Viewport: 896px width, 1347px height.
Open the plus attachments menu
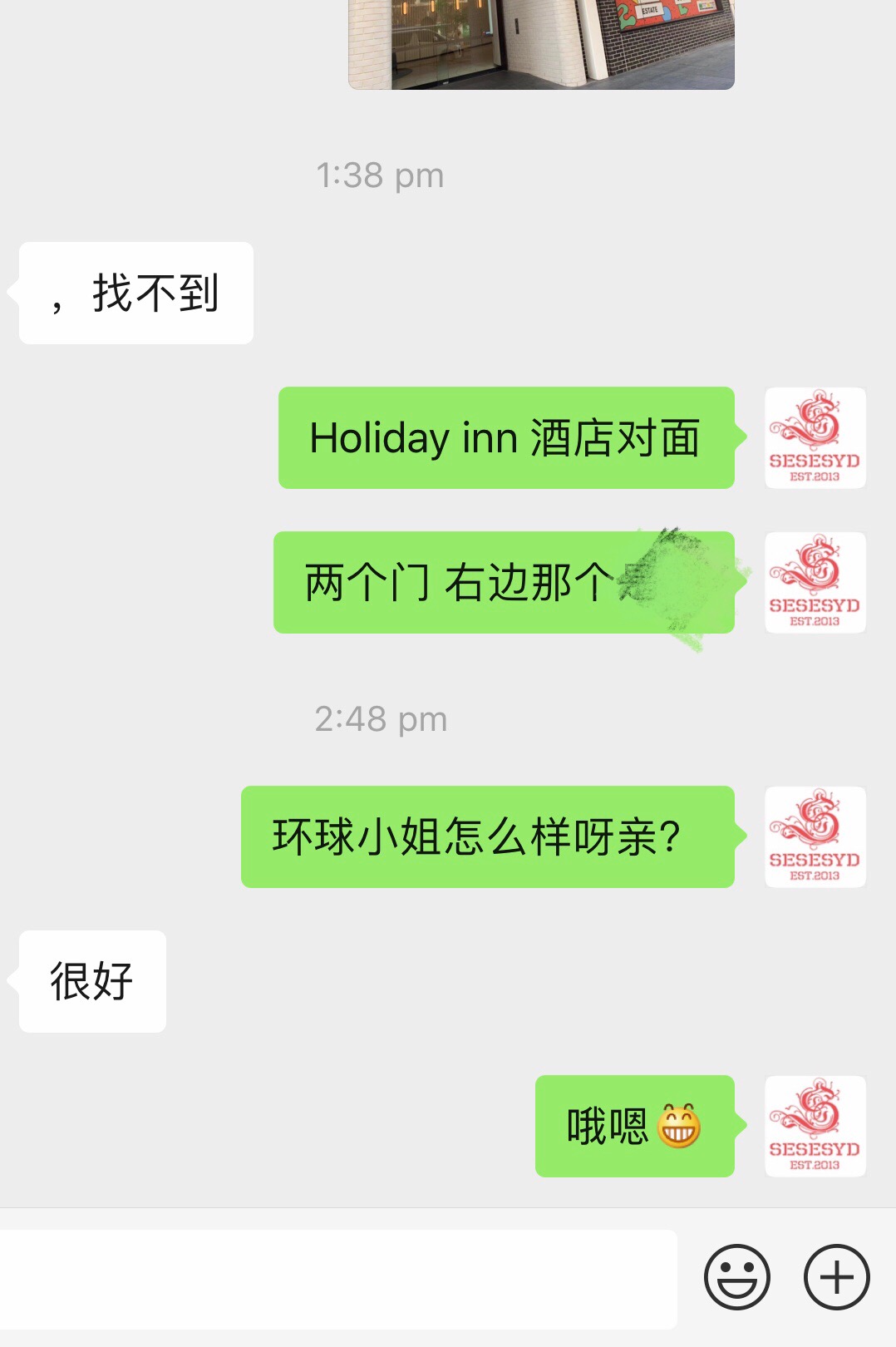coord(836,1276)
